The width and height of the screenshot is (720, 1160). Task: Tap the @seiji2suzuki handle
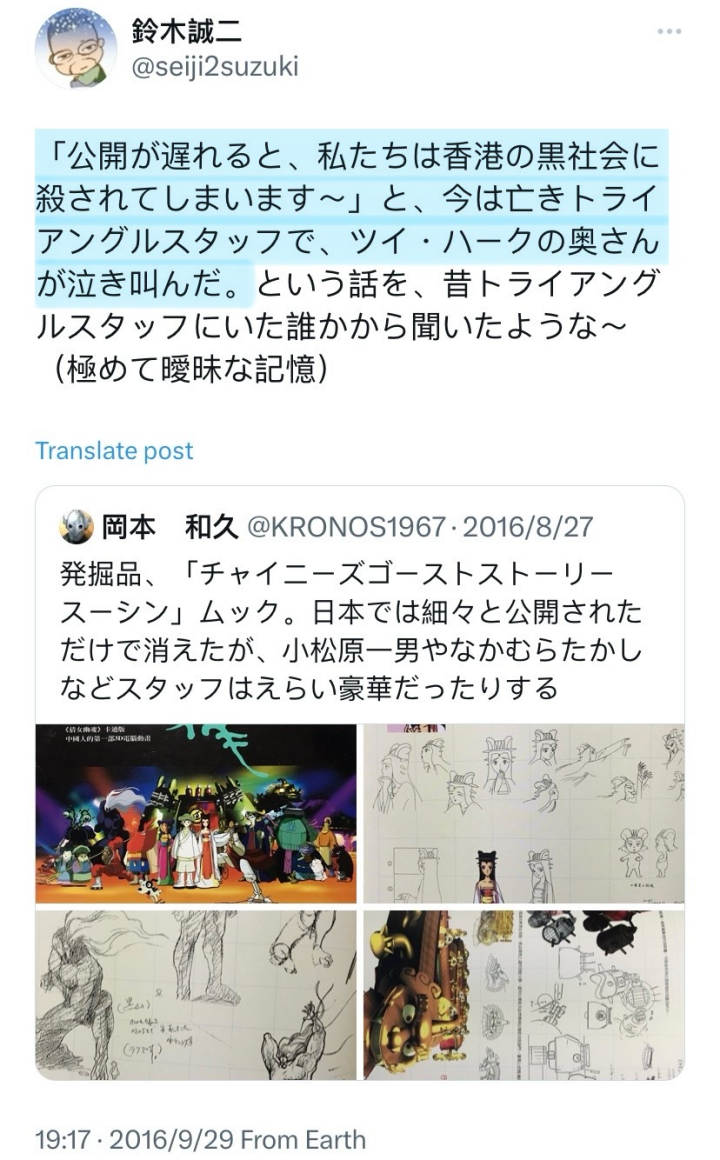(215, 66)
